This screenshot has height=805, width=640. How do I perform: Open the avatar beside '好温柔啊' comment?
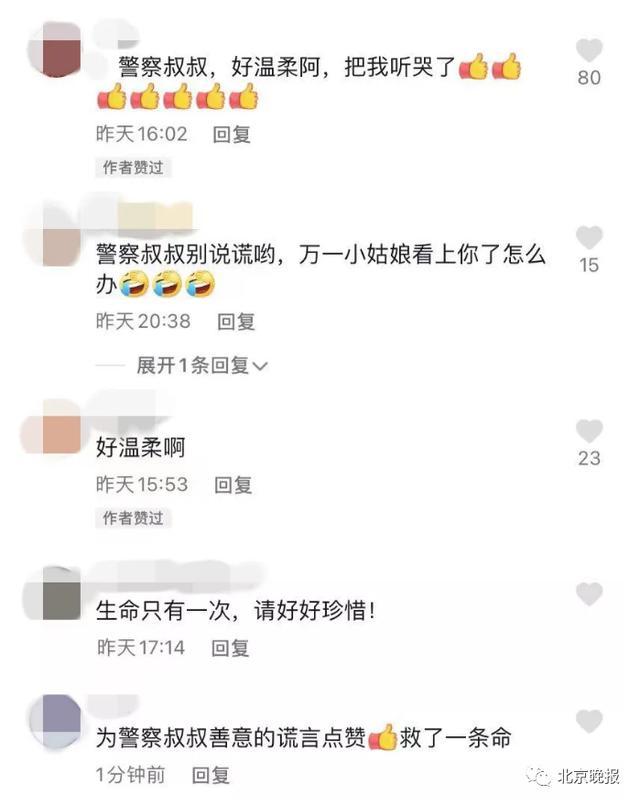click(x=63, y=433)
